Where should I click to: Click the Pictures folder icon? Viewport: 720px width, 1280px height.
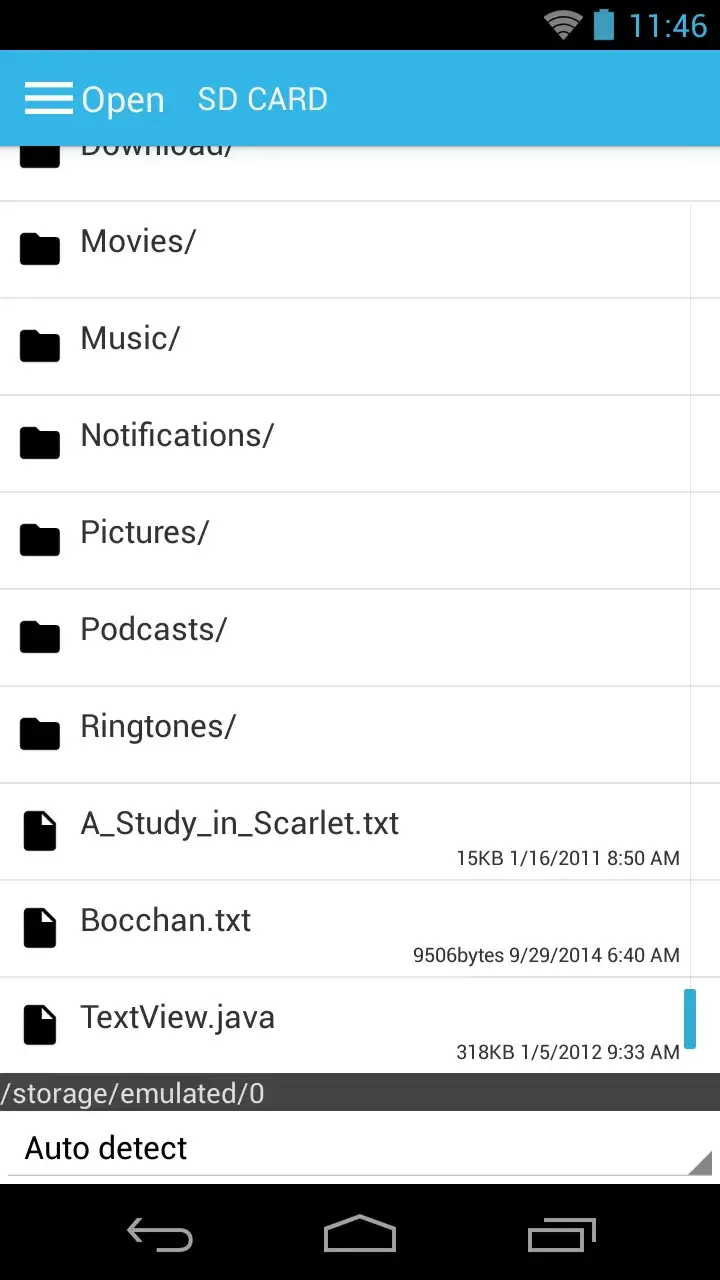(39, 539)
